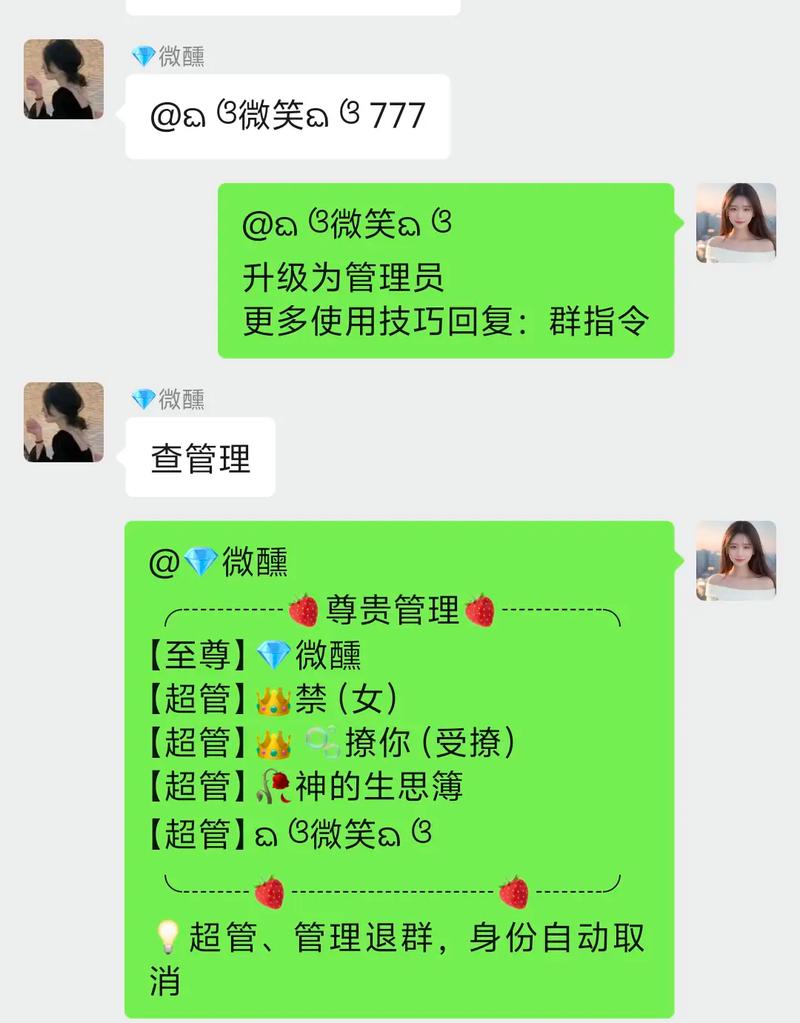Click 微醺's avatar beside the 查管理 message
800x1023 pixels.
click(x=62, y=422)
